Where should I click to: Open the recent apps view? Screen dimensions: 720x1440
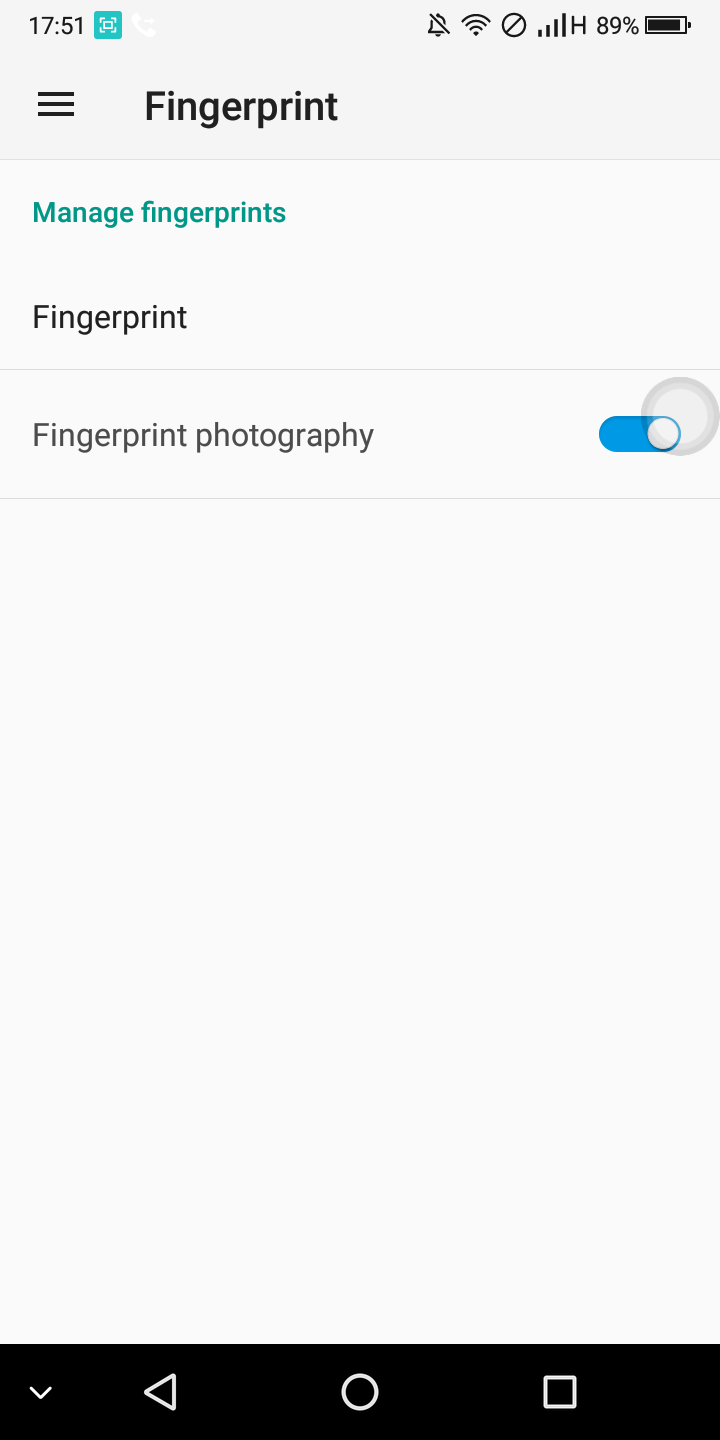tap(559, 1391)
